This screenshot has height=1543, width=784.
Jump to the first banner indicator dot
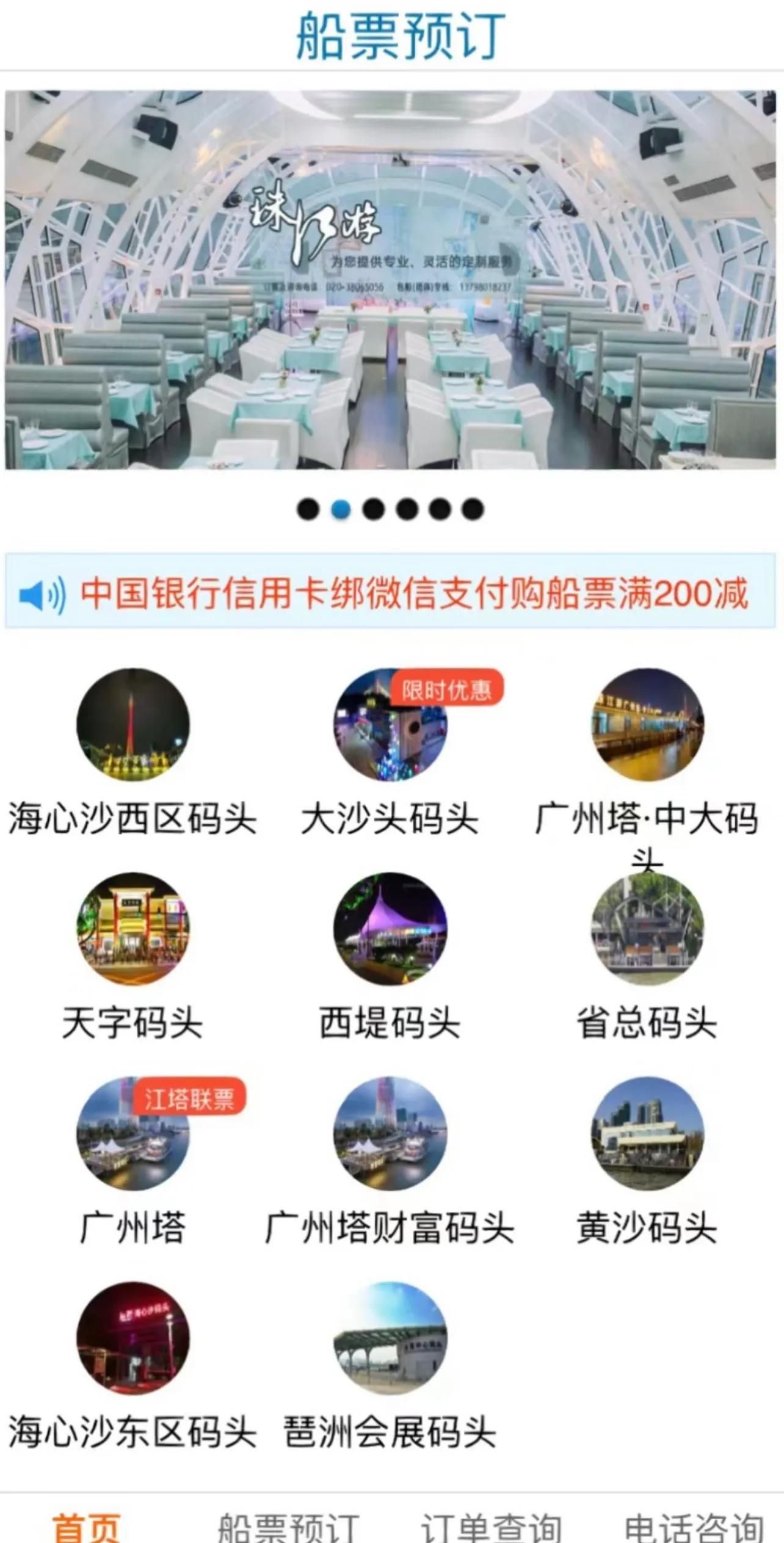click(308, 509)
